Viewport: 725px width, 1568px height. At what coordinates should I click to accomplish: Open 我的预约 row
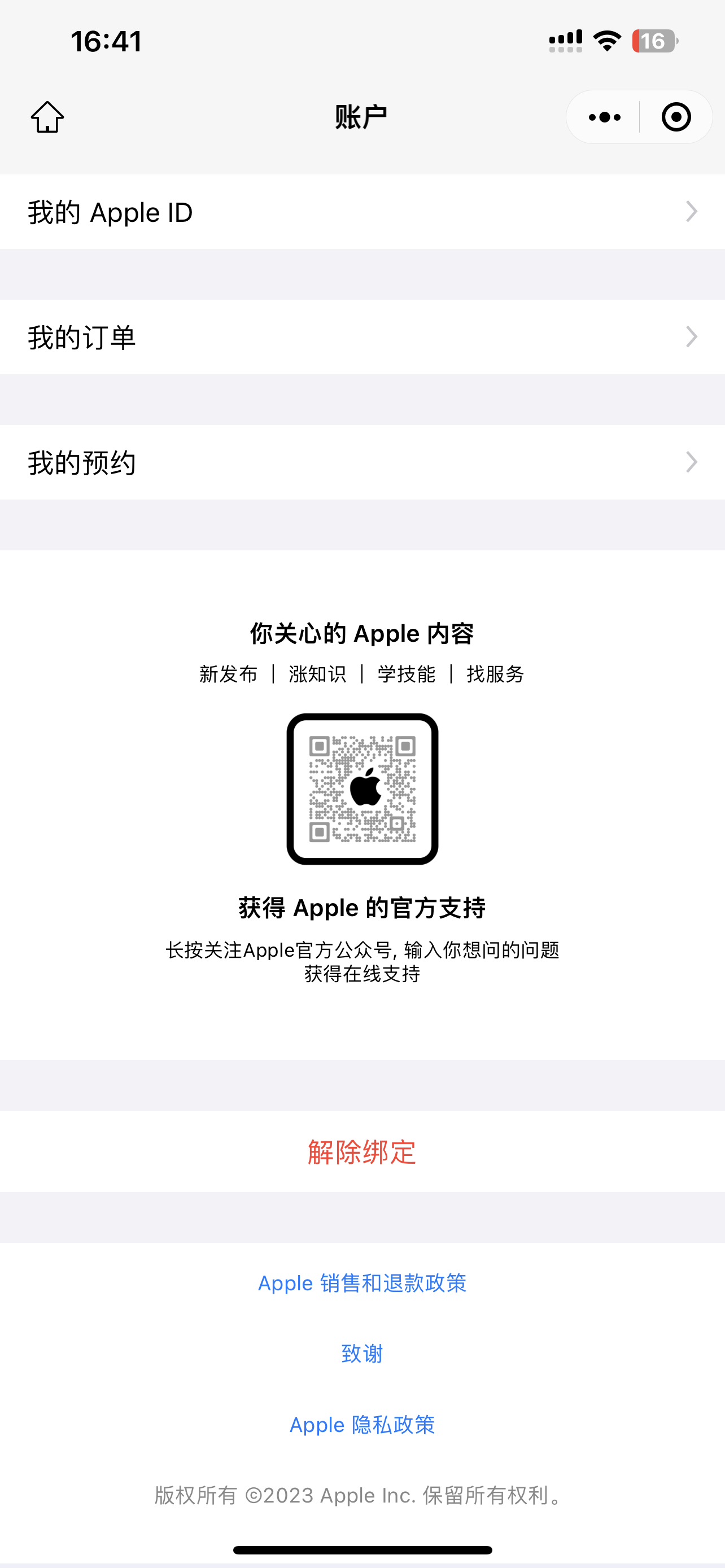point(362,463)
